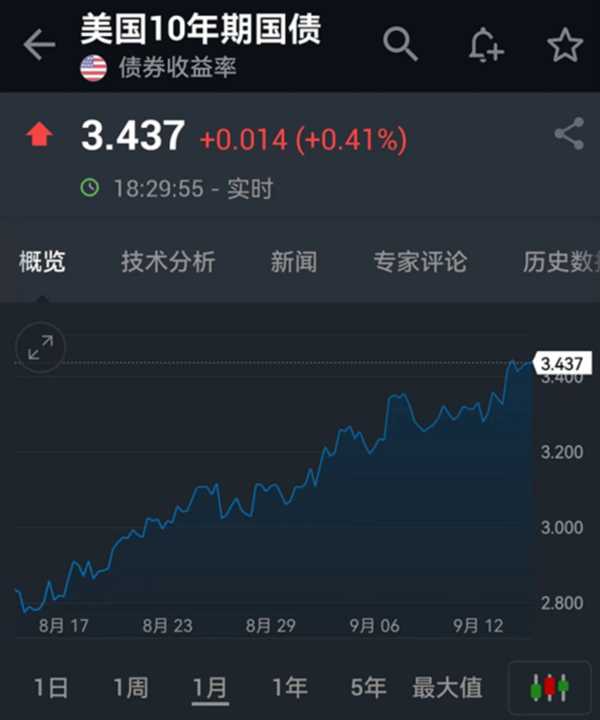The width and height of the screenshot is (600, 720).
Task: Select the 1年 chart range
Action: coord(290,687)
